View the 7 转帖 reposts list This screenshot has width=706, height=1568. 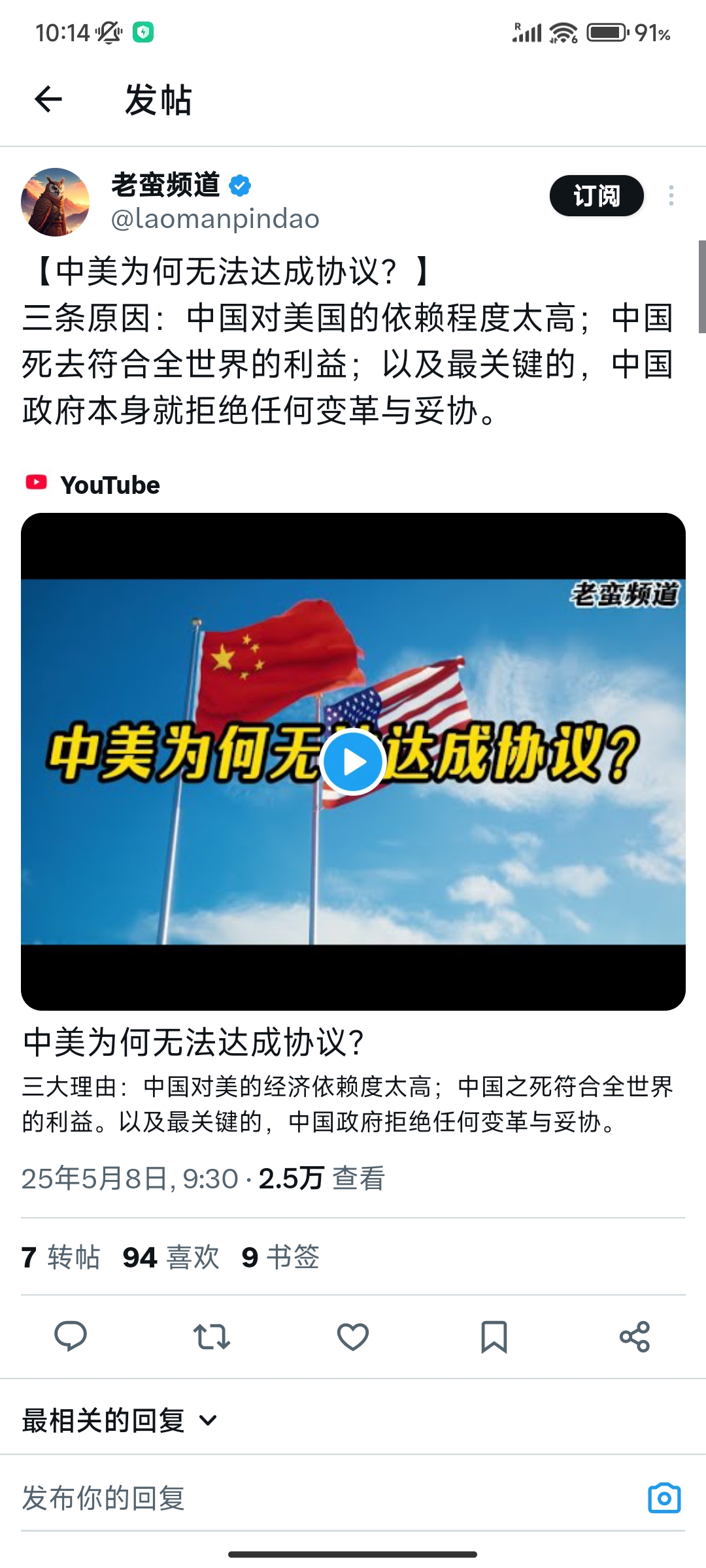click(x=61, y=1257)
